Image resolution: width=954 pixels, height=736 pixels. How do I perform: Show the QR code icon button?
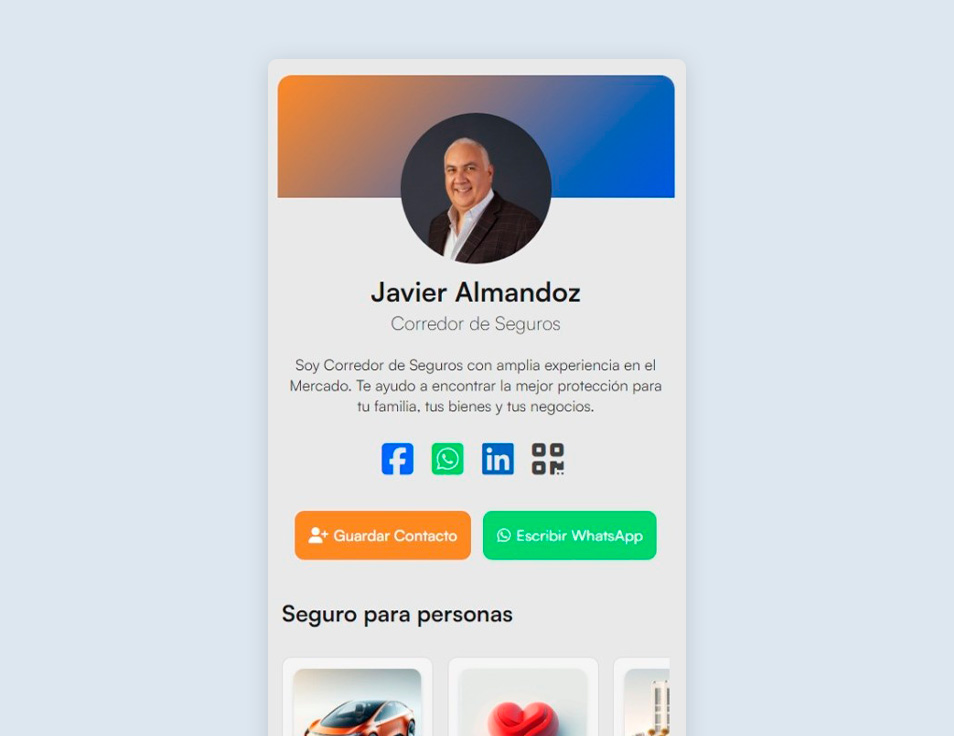547,459
